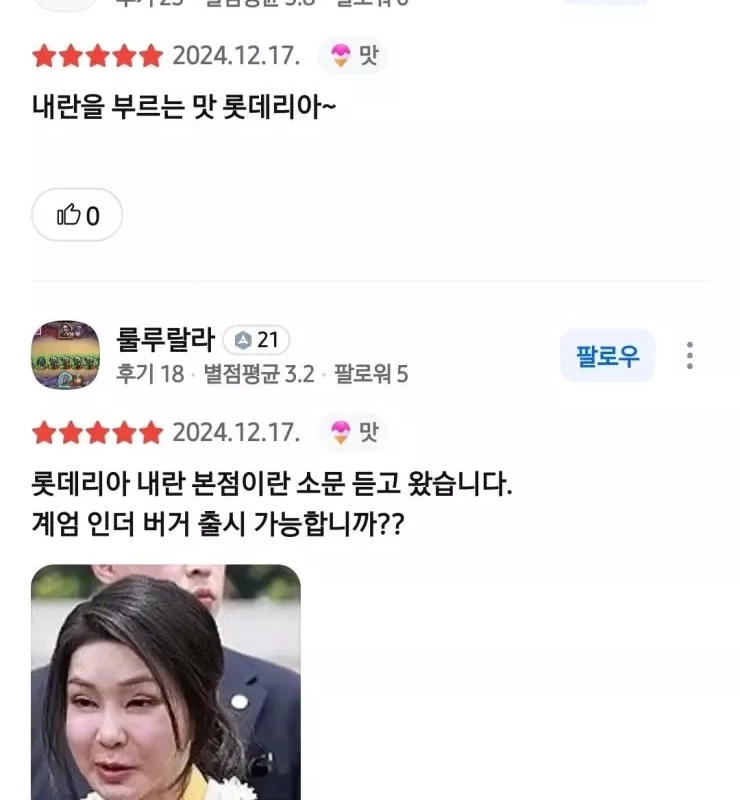Open overflow menu for 룰루랄라's review
Image resolution: width=740 pixels, height=800 pixels.
click(690, 355)
